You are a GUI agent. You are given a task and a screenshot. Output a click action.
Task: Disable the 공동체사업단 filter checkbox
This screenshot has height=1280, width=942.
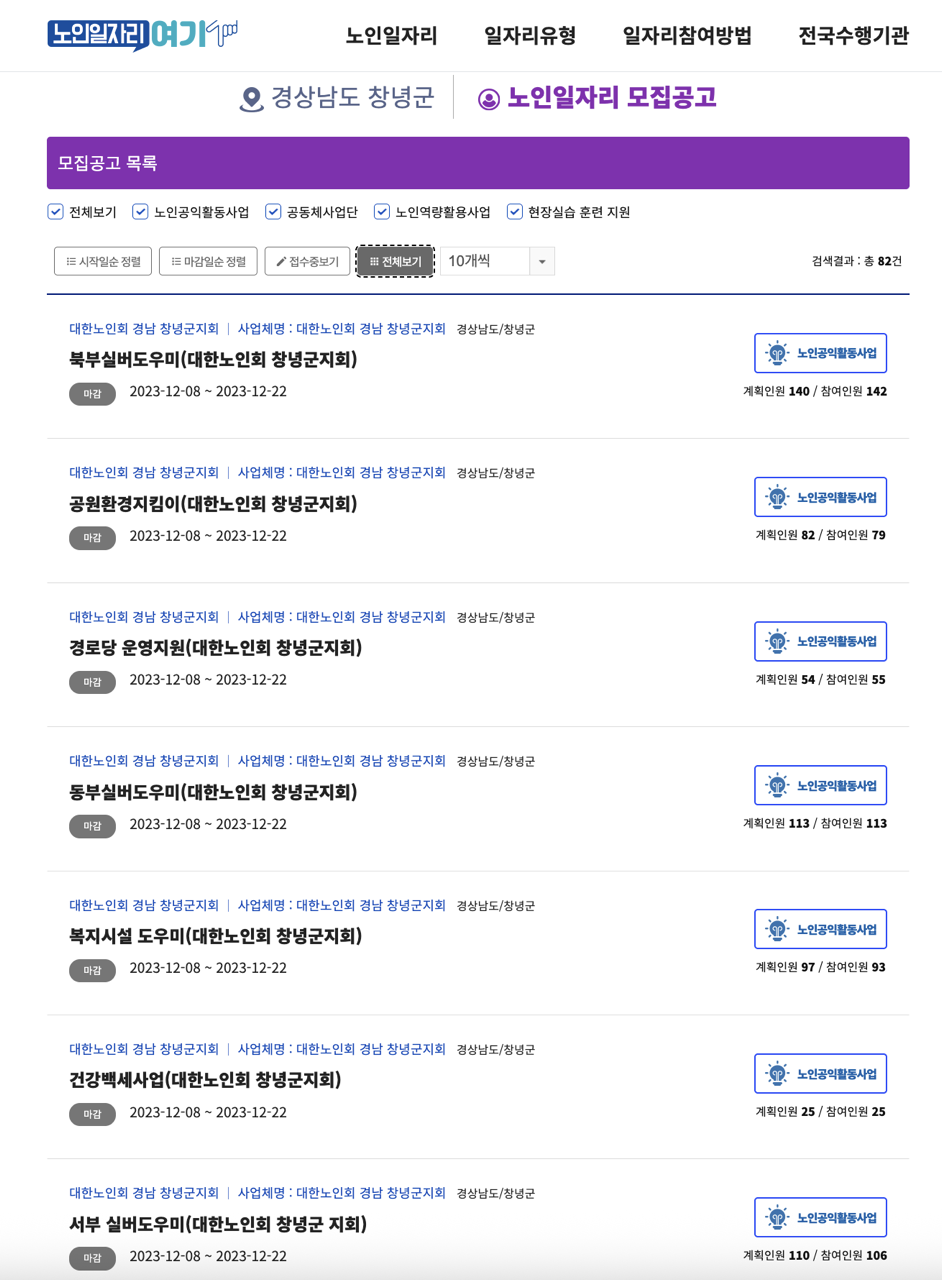pos(272,211)
